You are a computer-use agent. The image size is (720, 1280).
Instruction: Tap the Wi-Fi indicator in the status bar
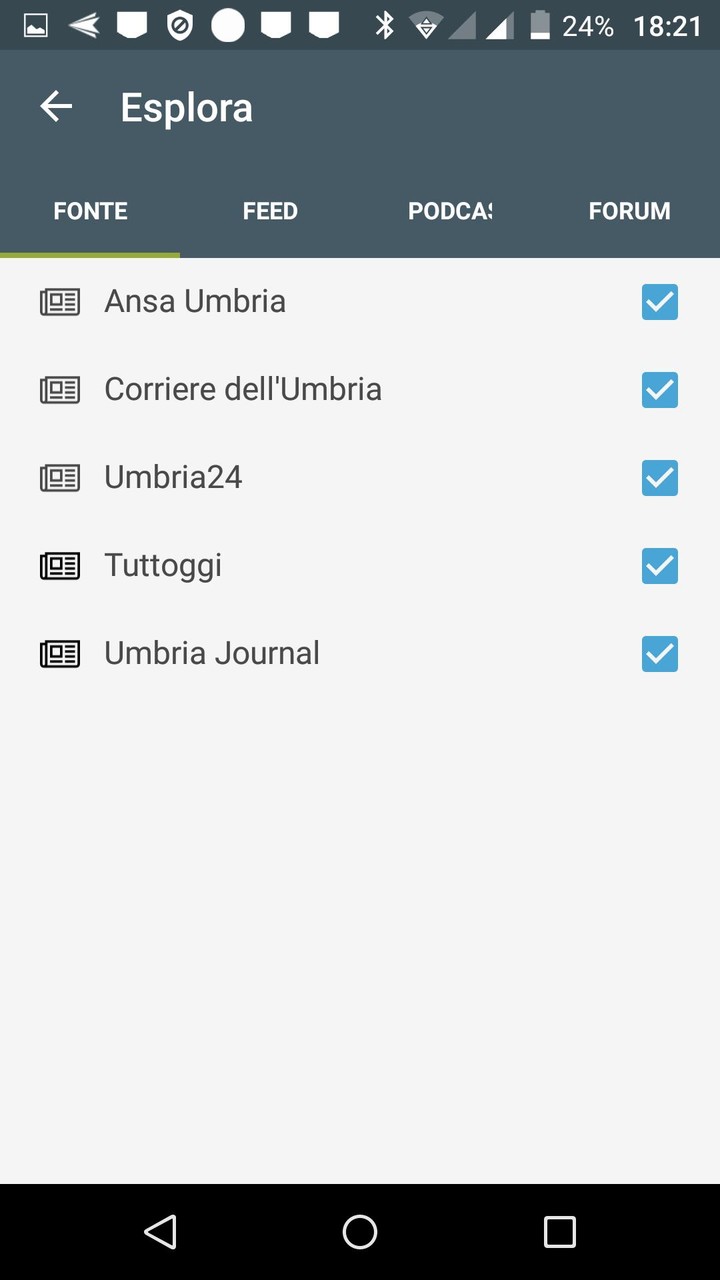coord(425,25)
